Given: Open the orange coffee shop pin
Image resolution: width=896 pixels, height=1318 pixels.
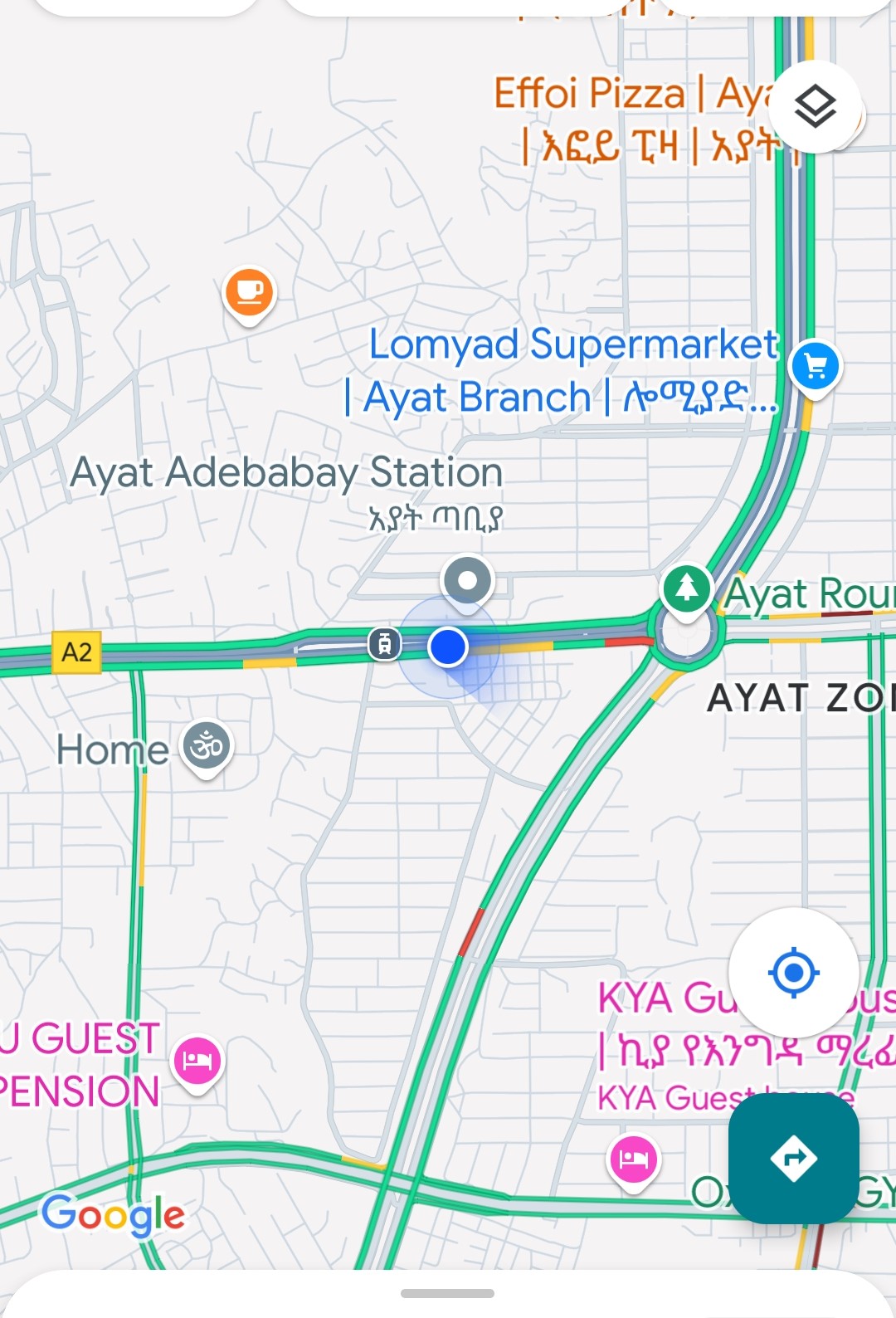Looking at the screenshot, I should (x=249, y=293).
